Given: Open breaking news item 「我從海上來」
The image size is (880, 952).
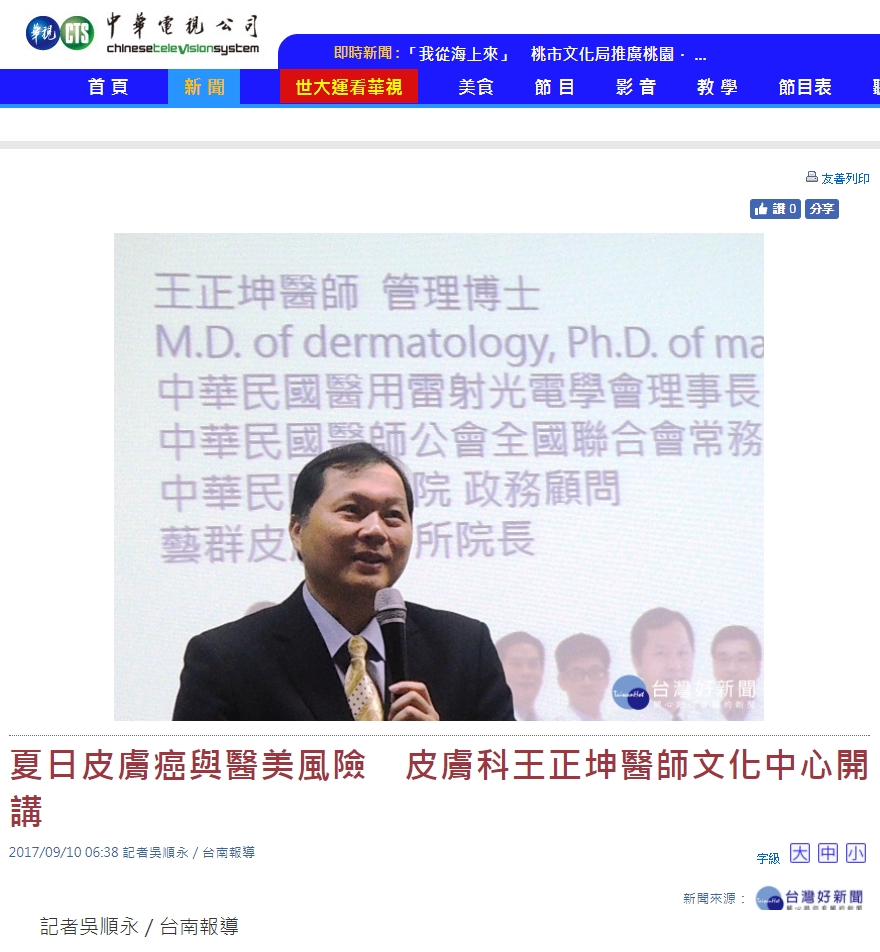Looking at the screenshot, I should coord(459,54).
